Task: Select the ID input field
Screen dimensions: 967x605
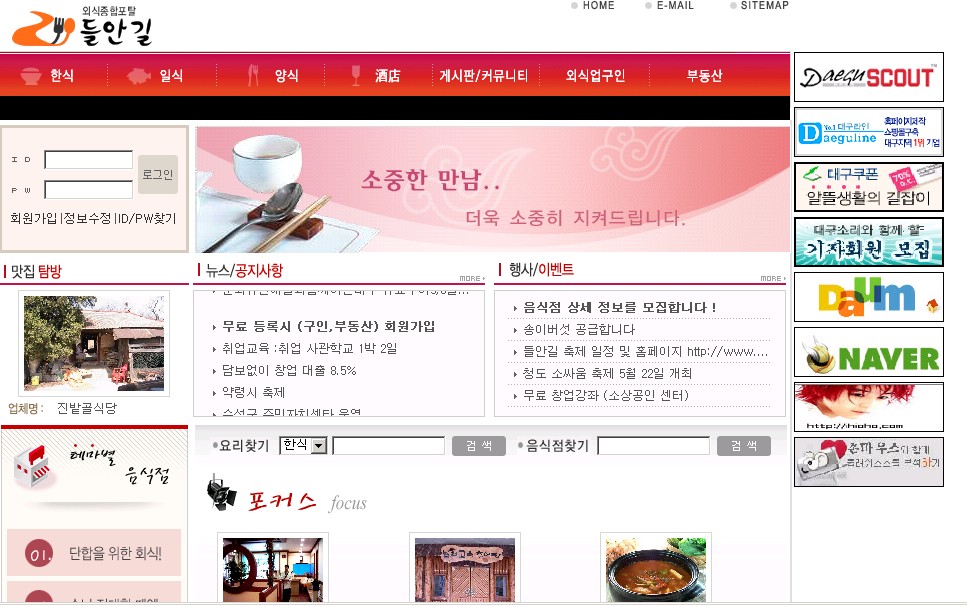Action: [x=88, y=160]
